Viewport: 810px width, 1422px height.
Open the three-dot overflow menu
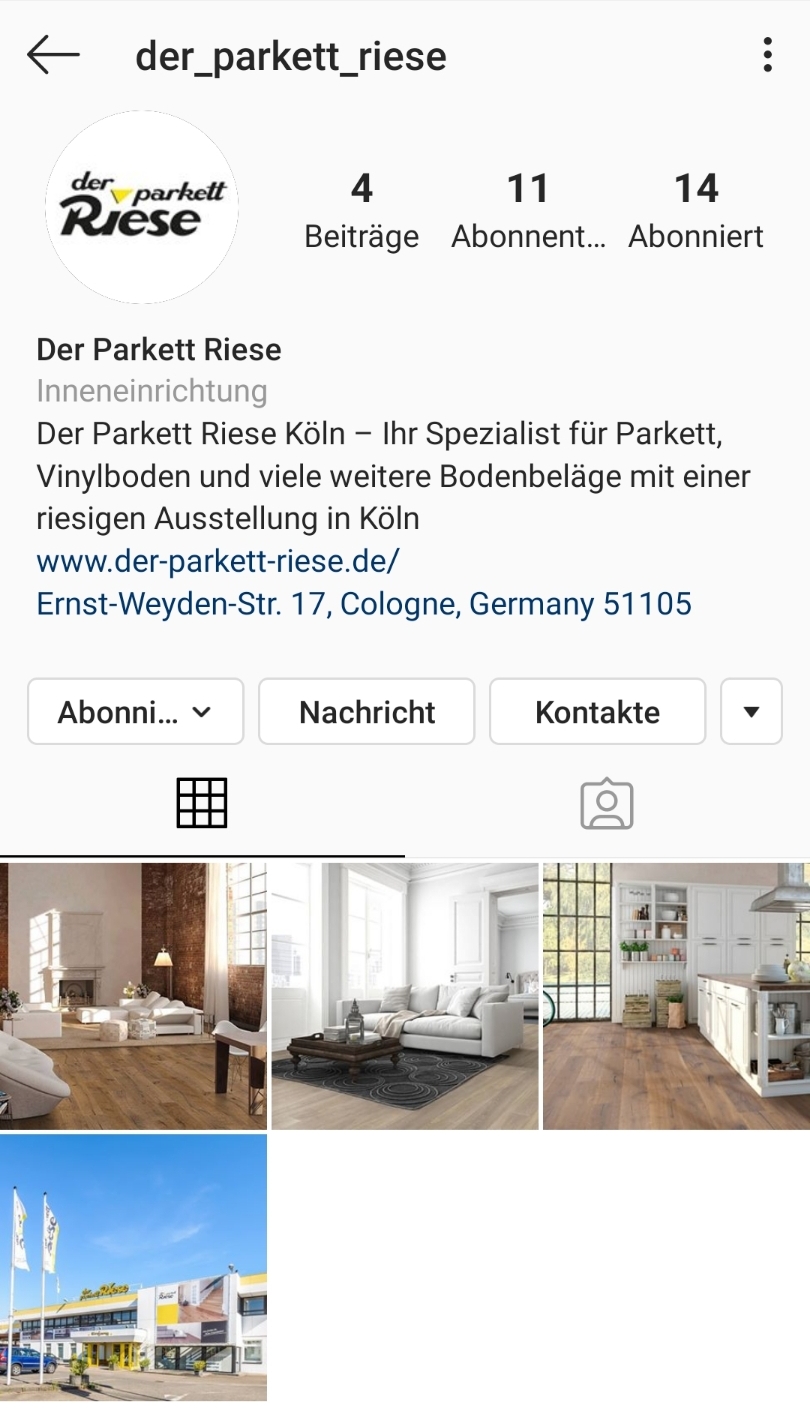[767, 55]
